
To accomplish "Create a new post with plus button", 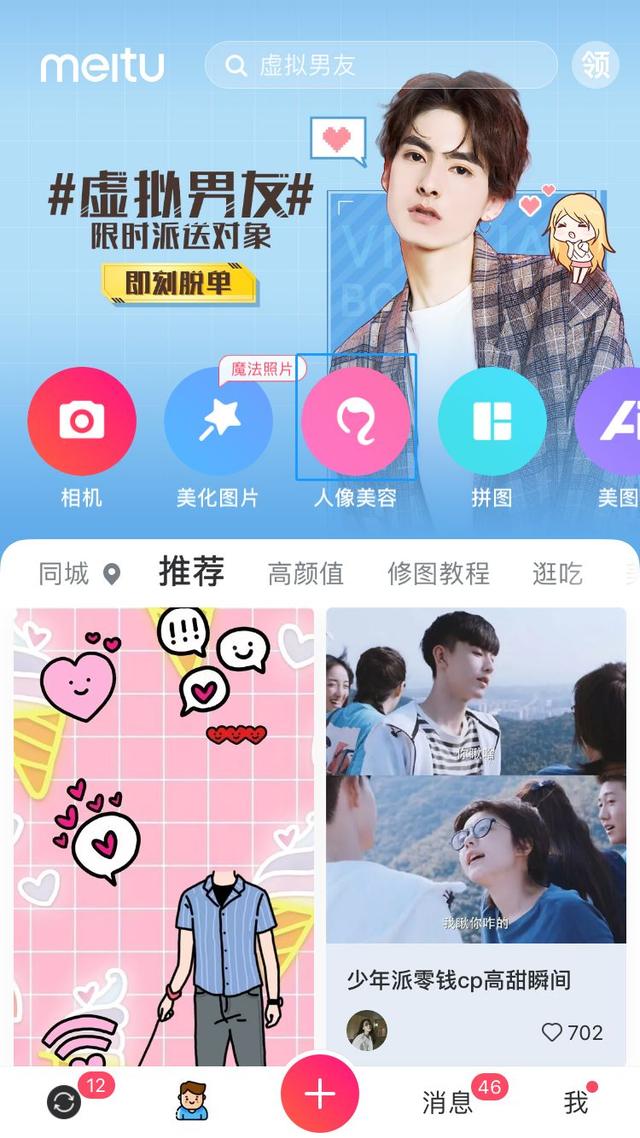I will coord(320,1094).
